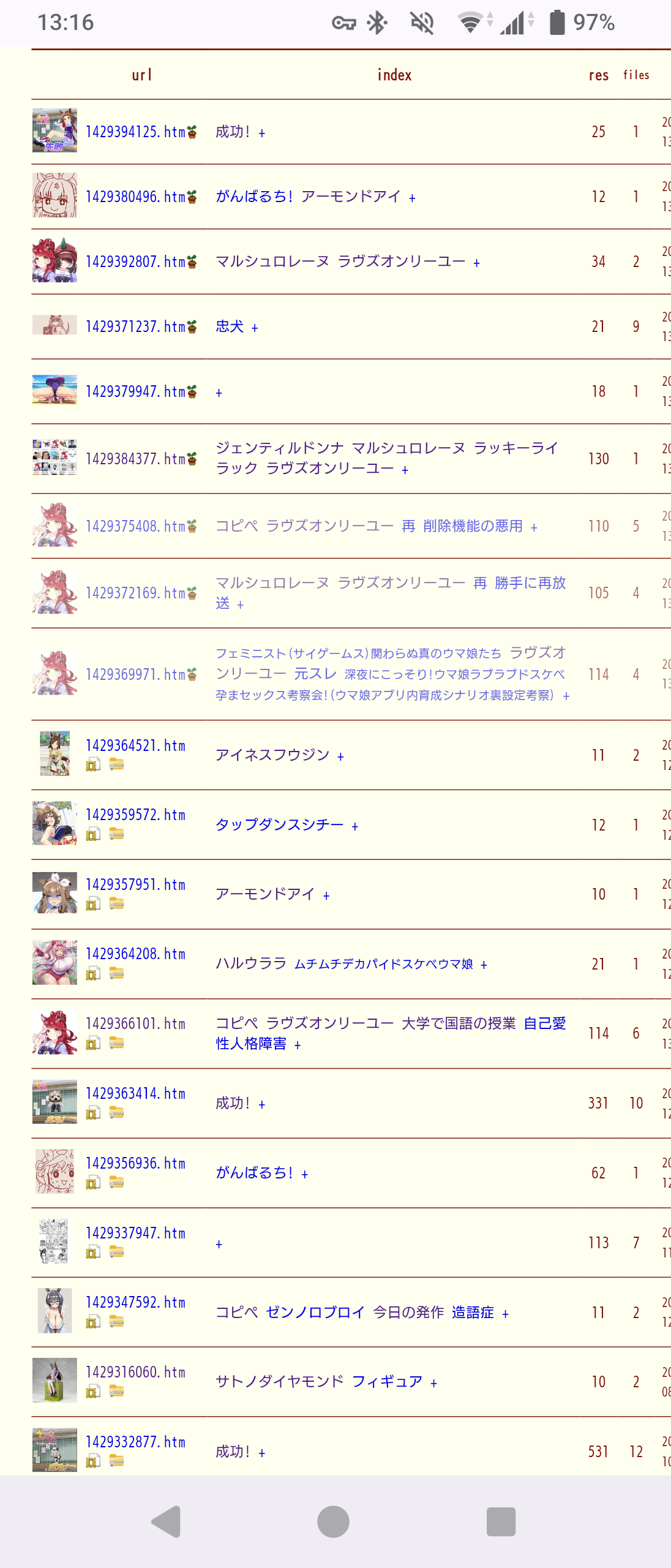Open link 1429384377.htm
This screenshot has width=671, height=1568.
[135, 459]
